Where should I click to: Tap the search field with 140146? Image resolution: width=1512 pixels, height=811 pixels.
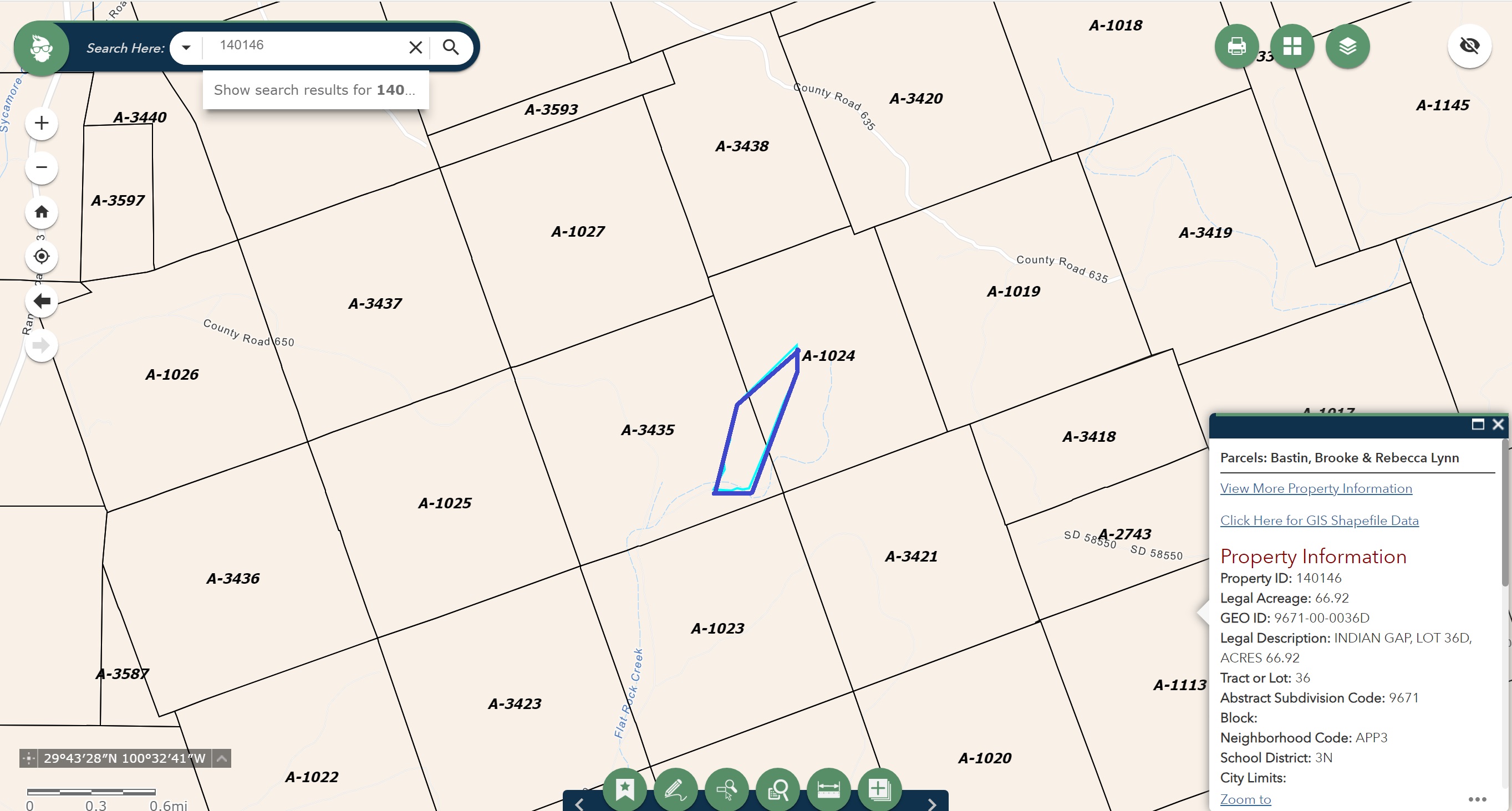click(x=305, y=46)
